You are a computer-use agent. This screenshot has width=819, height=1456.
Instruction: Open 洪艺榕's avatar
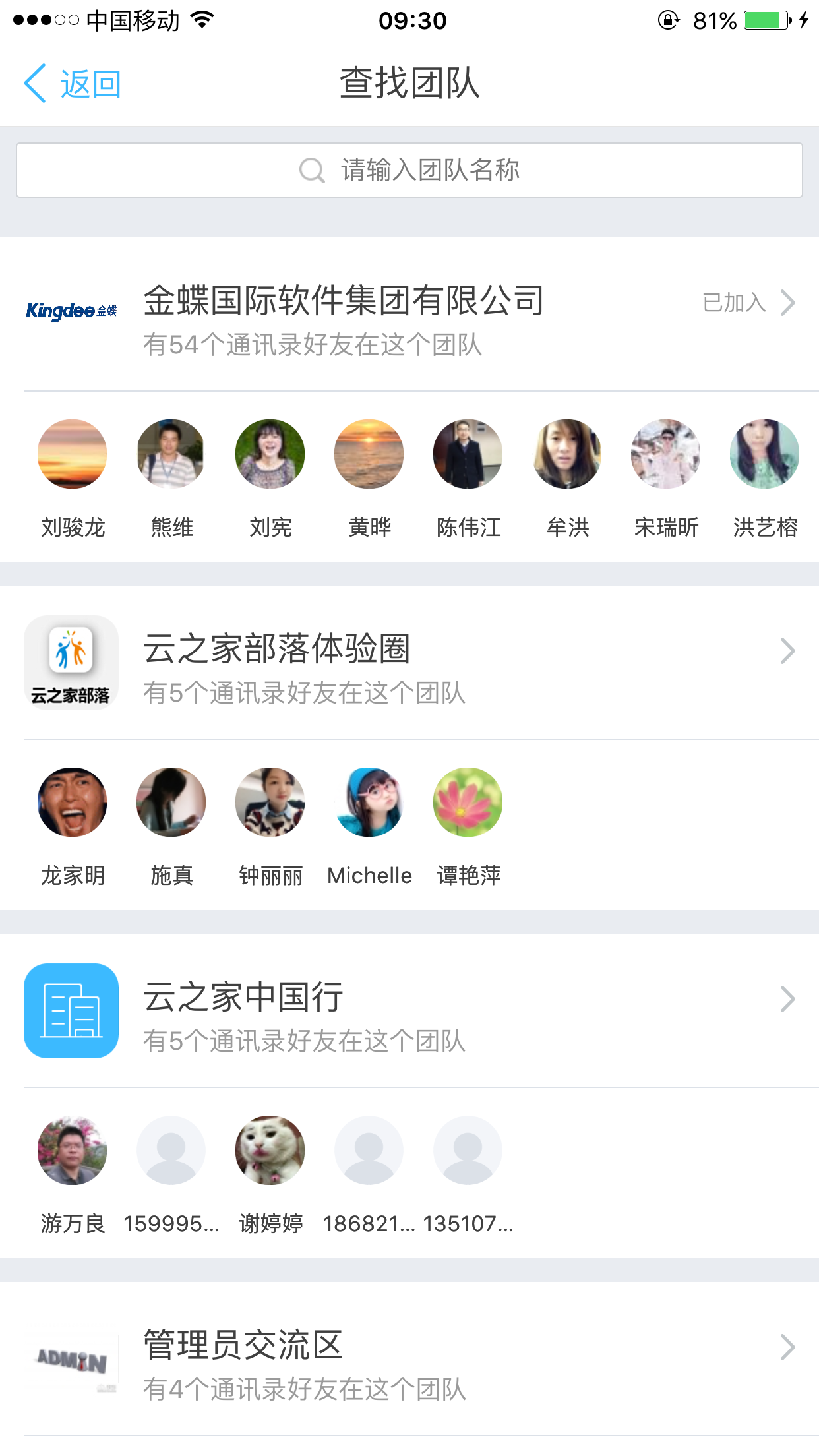pos(765,454)
